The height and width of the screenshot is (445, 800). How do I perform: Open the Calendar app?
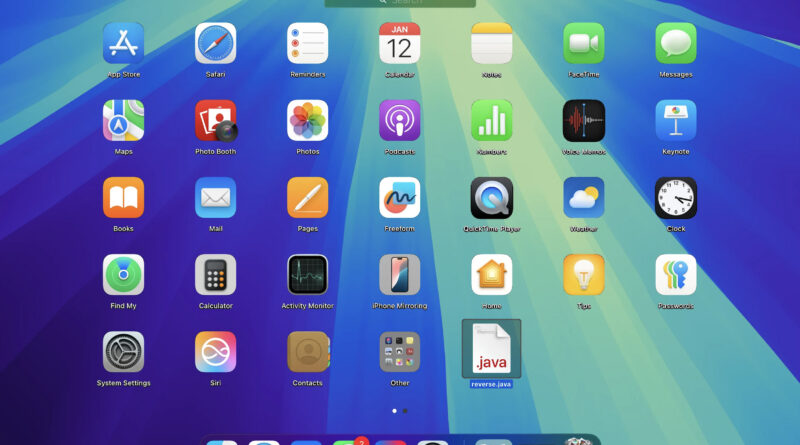[399, 44]
